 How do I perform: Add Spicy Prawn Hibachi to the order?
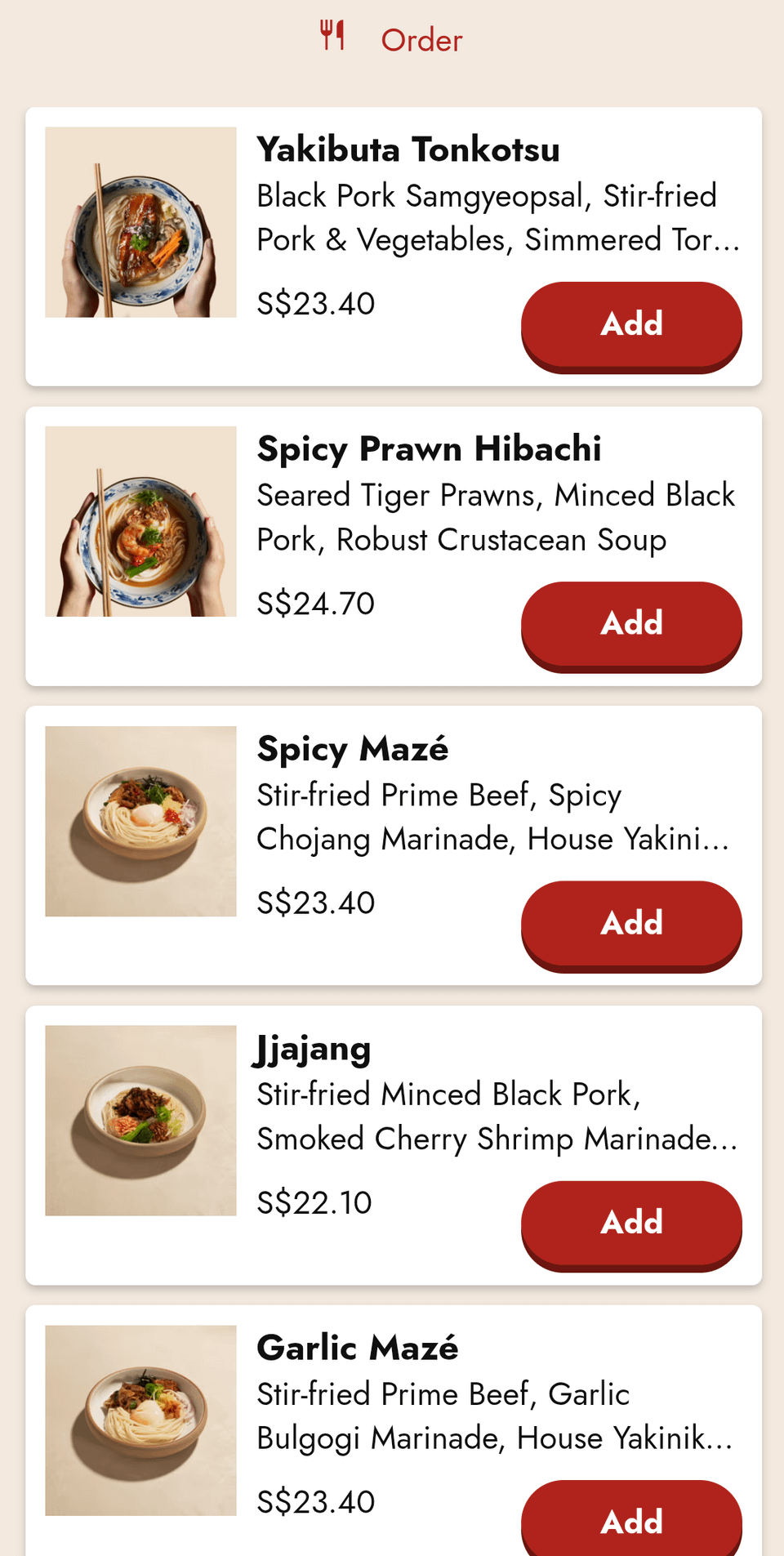pyautogui.click(x=630, y=624)
